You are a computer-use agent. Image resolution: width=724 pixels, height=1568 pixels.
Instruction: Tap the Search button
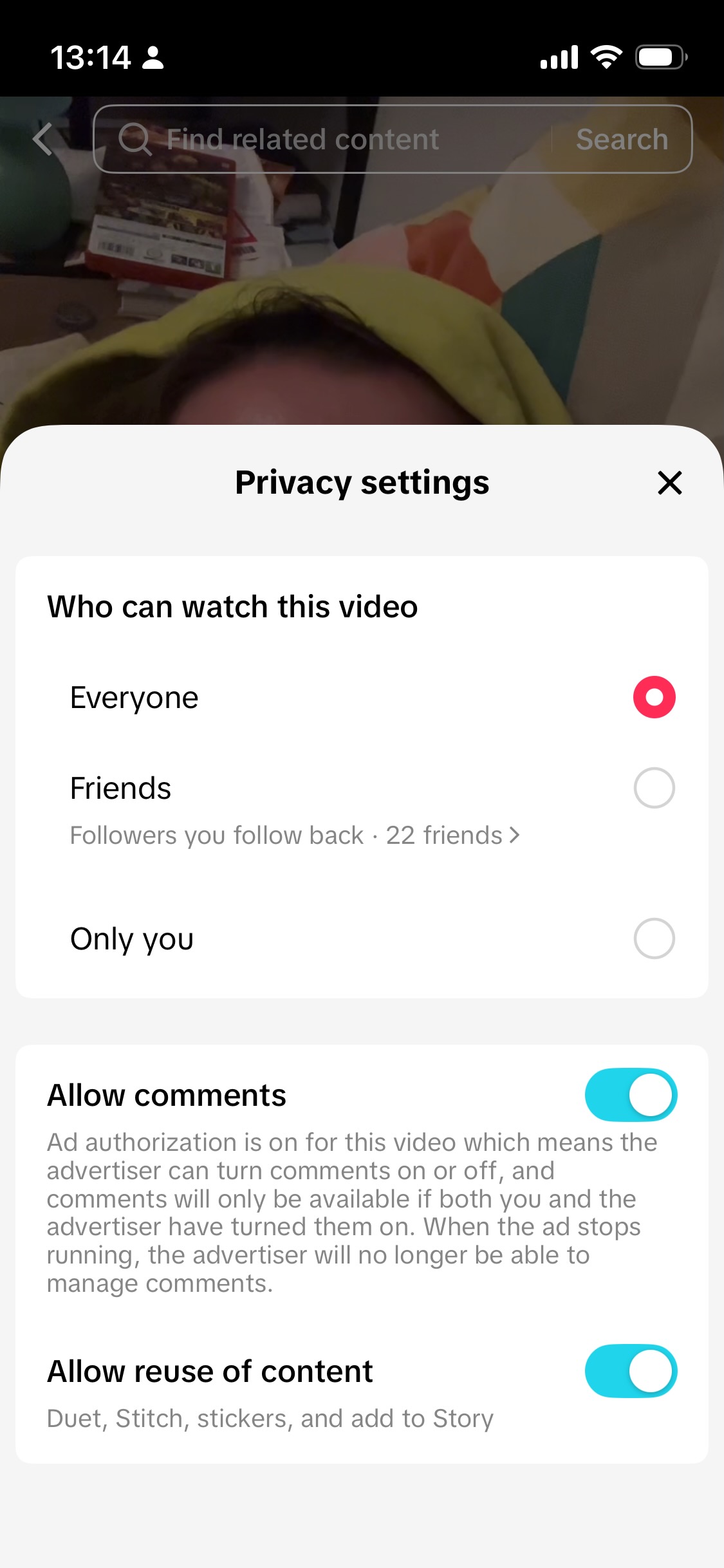tap(622, 138)
